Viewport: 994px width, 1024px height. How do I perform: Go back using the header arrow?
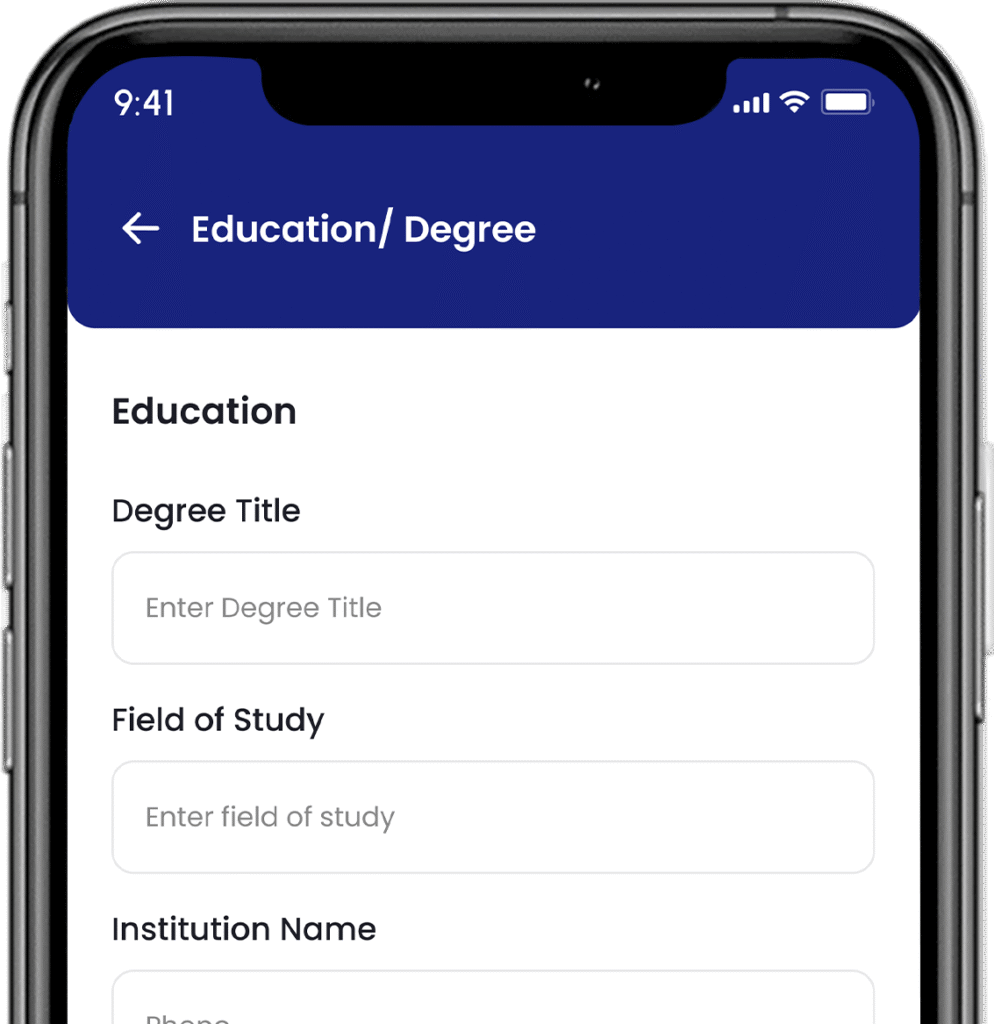(140, 229)
